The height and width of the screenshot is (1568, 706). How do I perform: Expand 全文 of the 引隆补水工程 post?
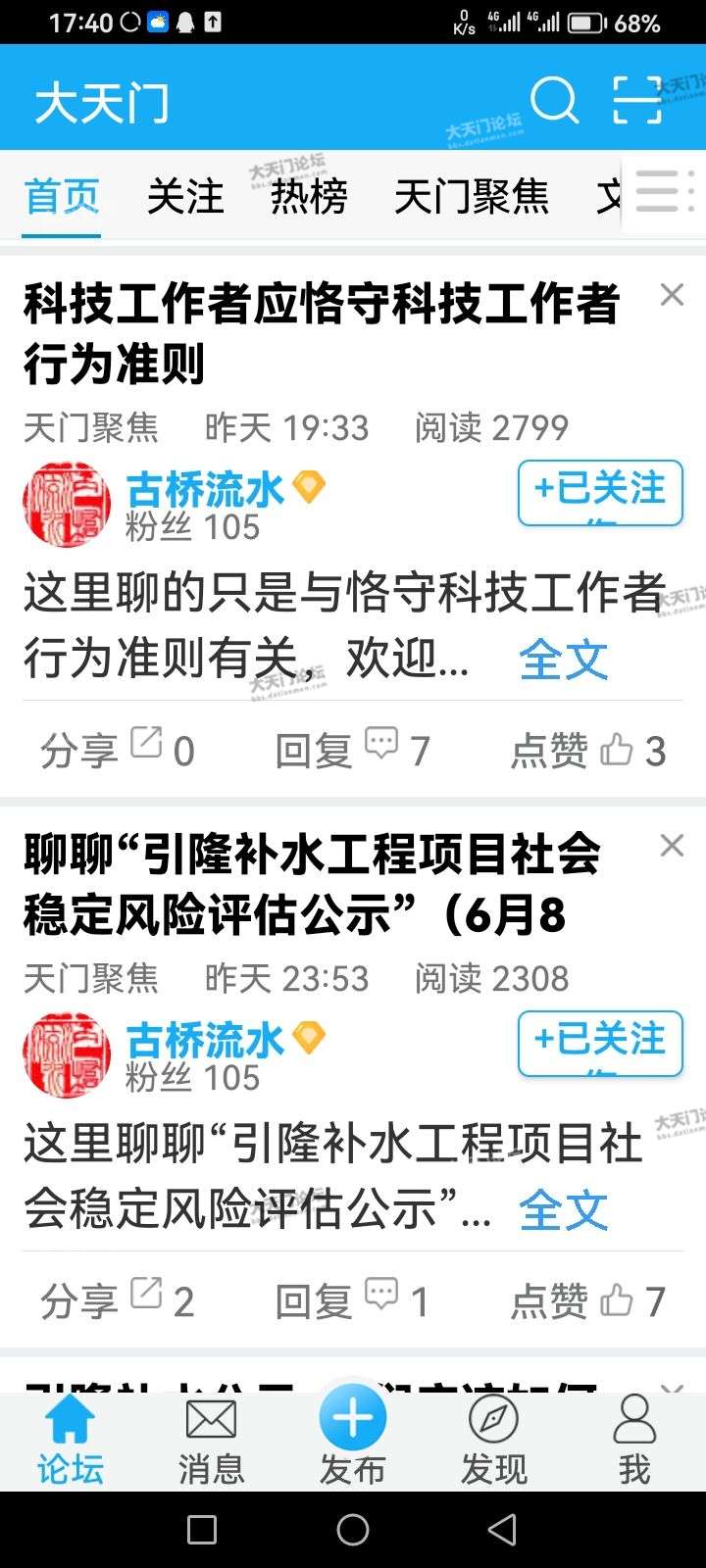[563, 1210]
